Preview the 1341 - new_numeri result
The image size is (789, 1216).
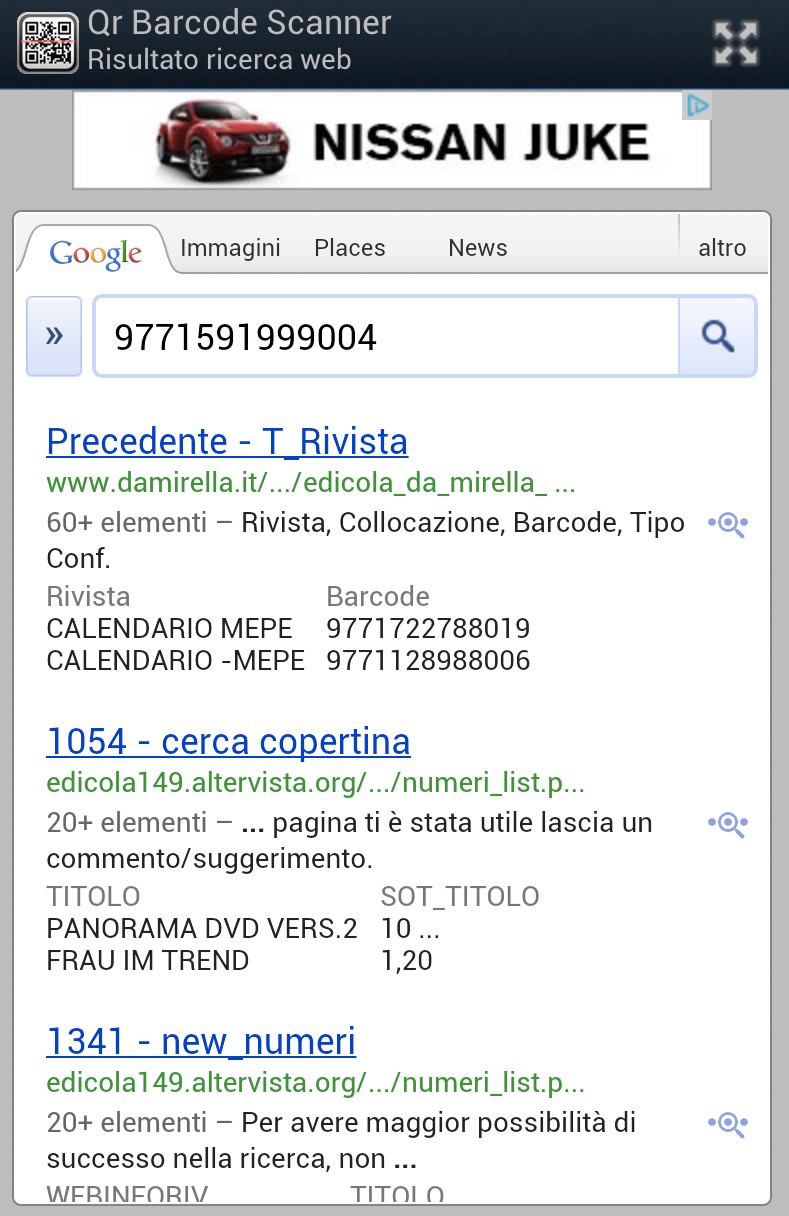click(728, 1124)
